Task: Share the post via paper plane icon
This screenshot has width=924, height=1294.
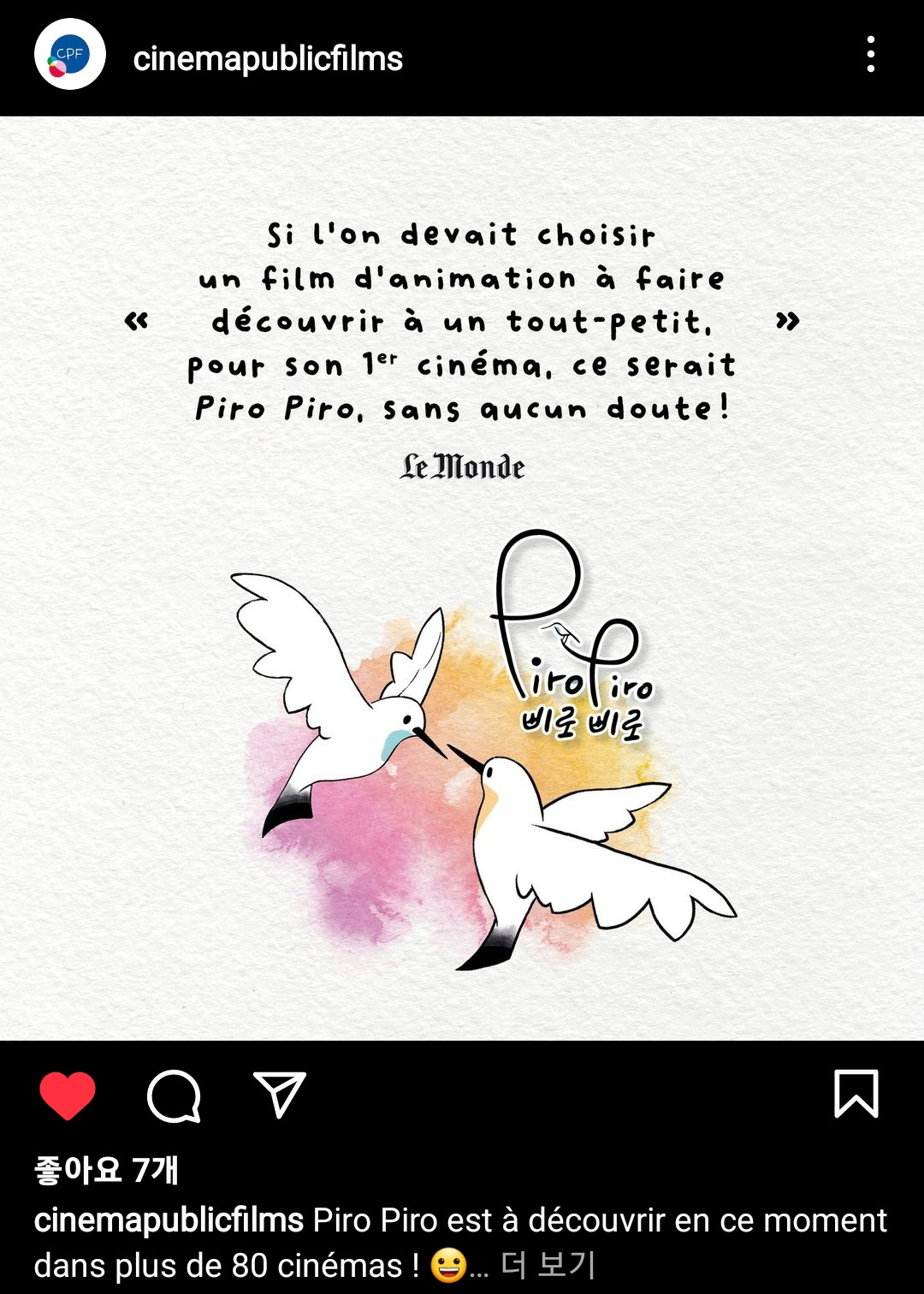Action: tap(280, 1095)
